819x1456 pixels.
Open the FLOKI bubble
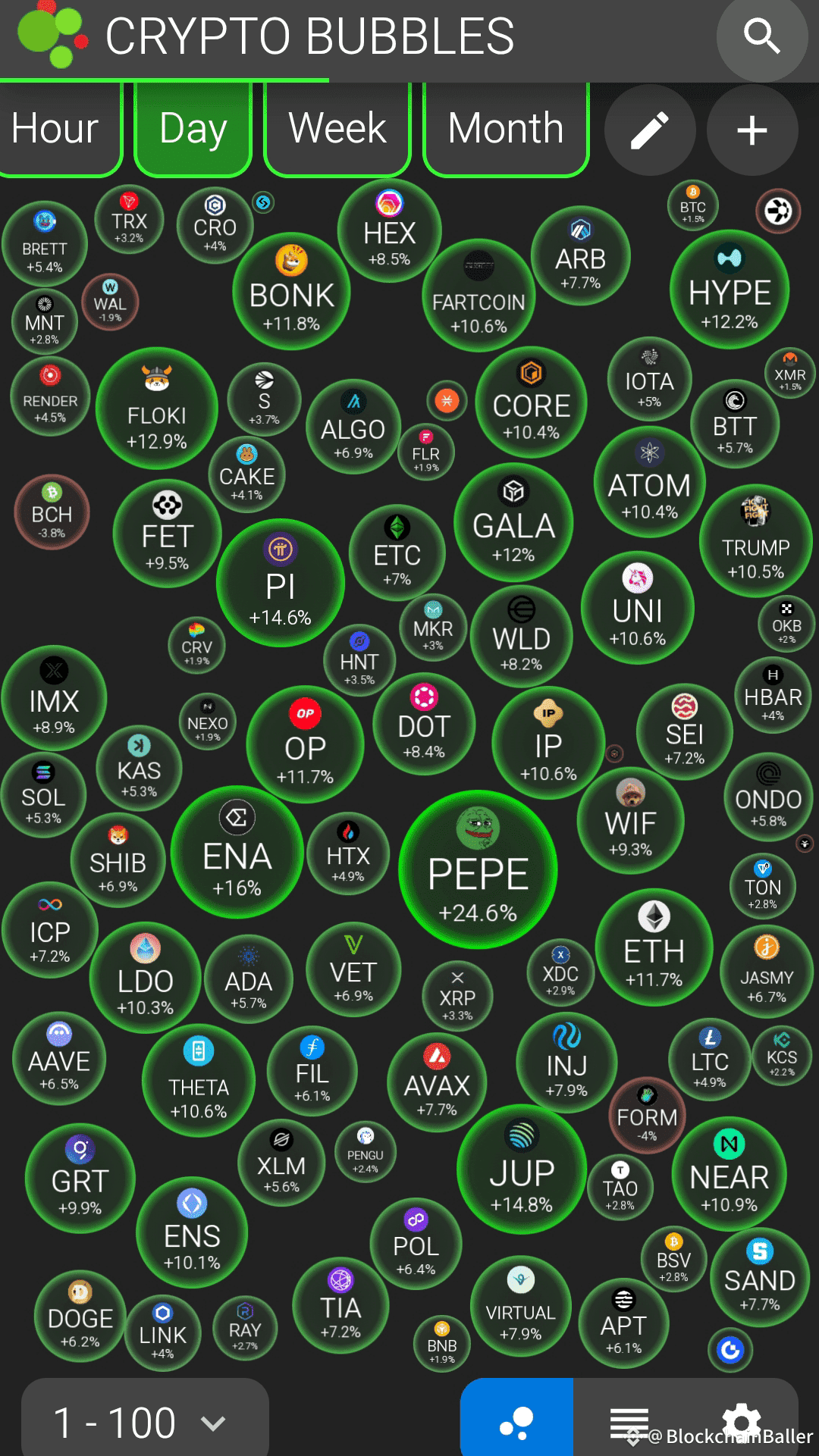tap(157, 410)
